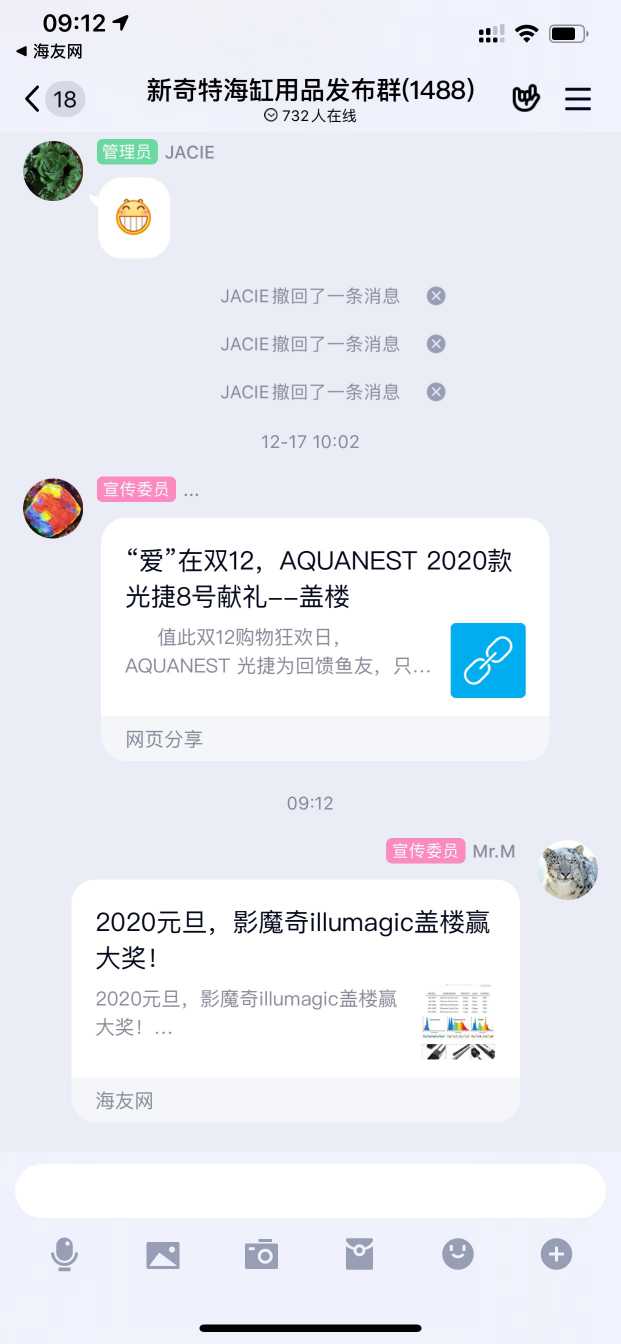Send a red packet envelope

(x=359, y=1254)
